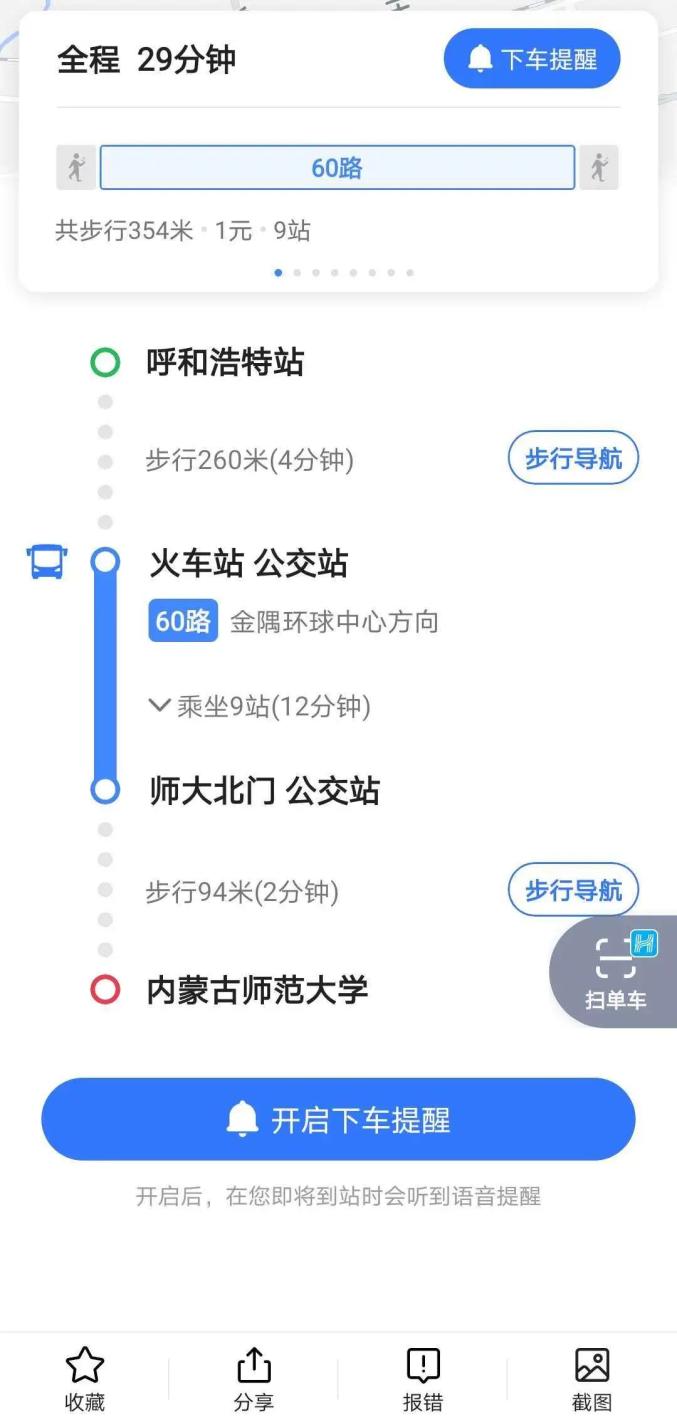Report an error with 报错

tap(423, 1379)
